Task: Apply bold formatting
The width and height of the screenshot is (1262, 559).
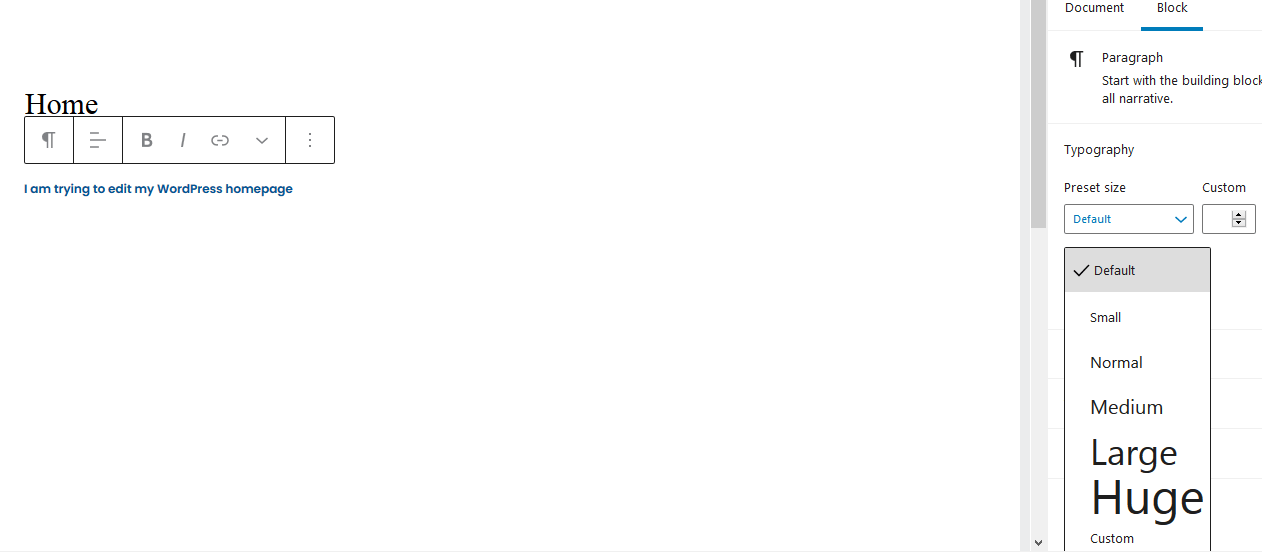Action: 146,140
